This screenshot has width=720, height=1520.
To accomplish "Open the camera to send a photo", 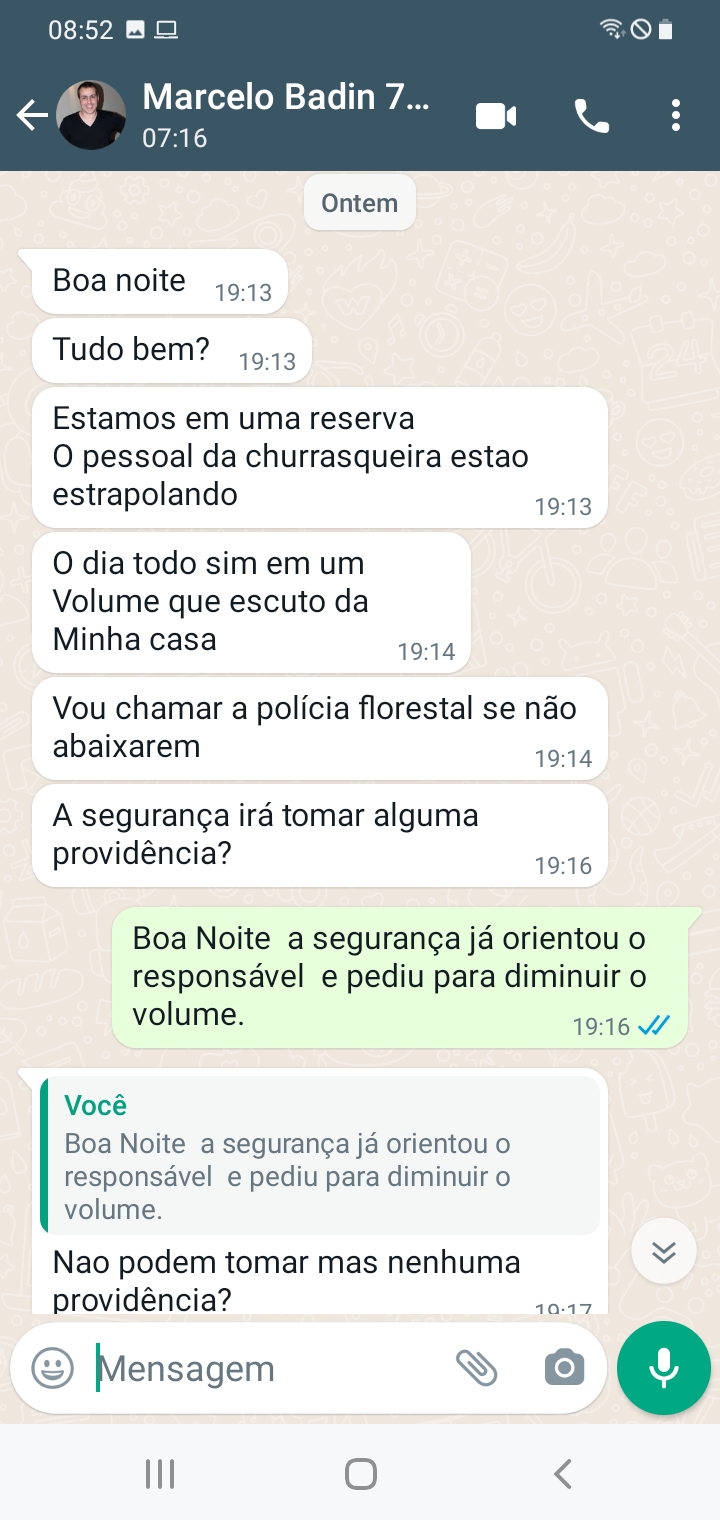I will pos(564,1367).
